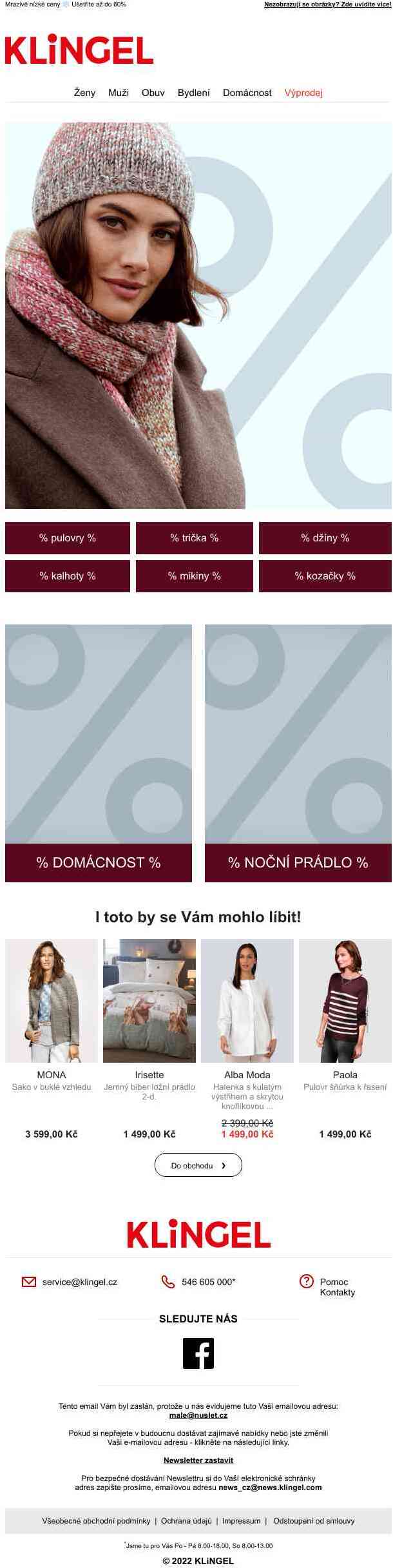The image size is (393, 1568).
Task: Open the Klingel Facebook page
Action: [x=198, y=1353]
